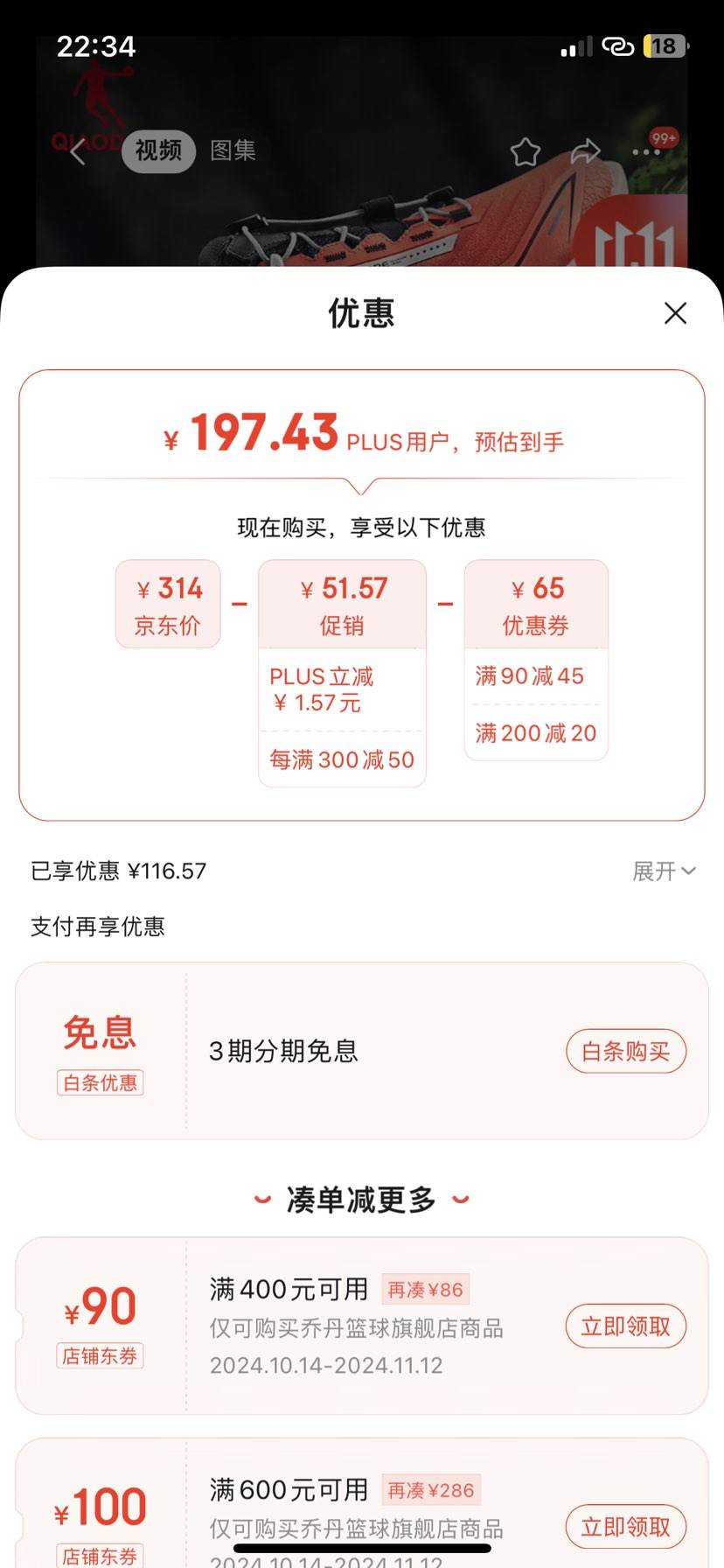
Task: Open sharing via the share arrow icon
Action: click(x=584, y=150)
